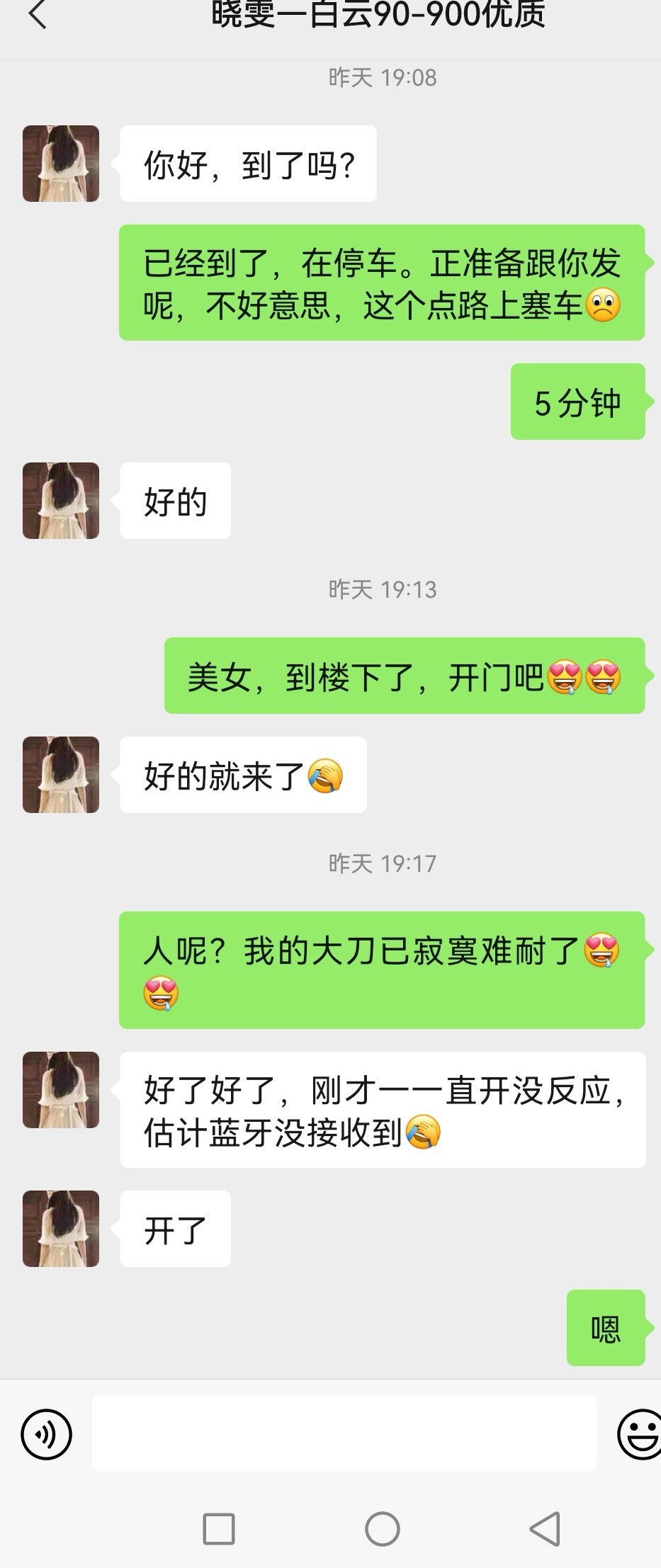
Task: Switch to voice message input
Action: [x=47, y=1434]
